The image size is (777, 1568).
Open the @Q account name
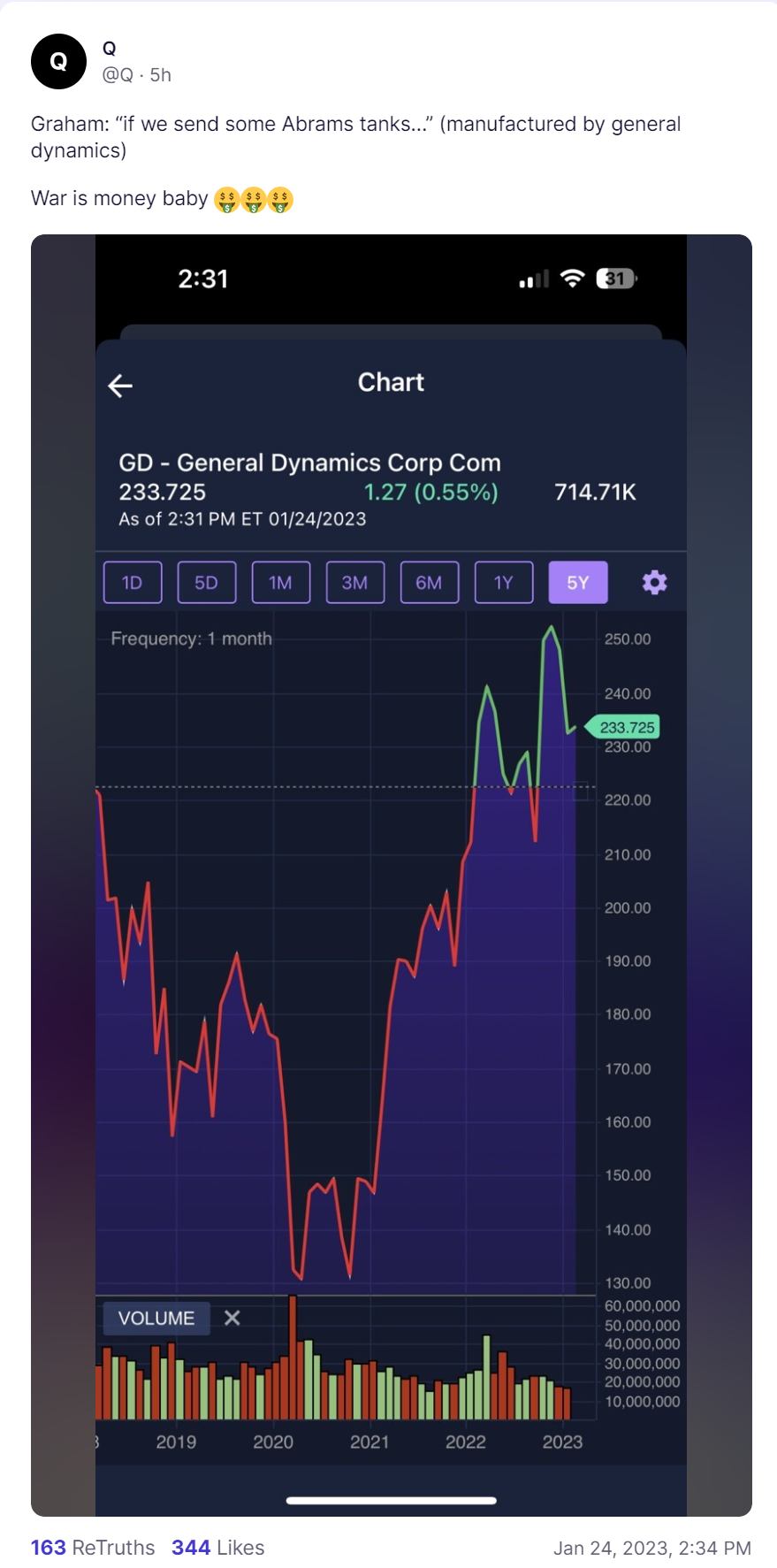(118, 74)
